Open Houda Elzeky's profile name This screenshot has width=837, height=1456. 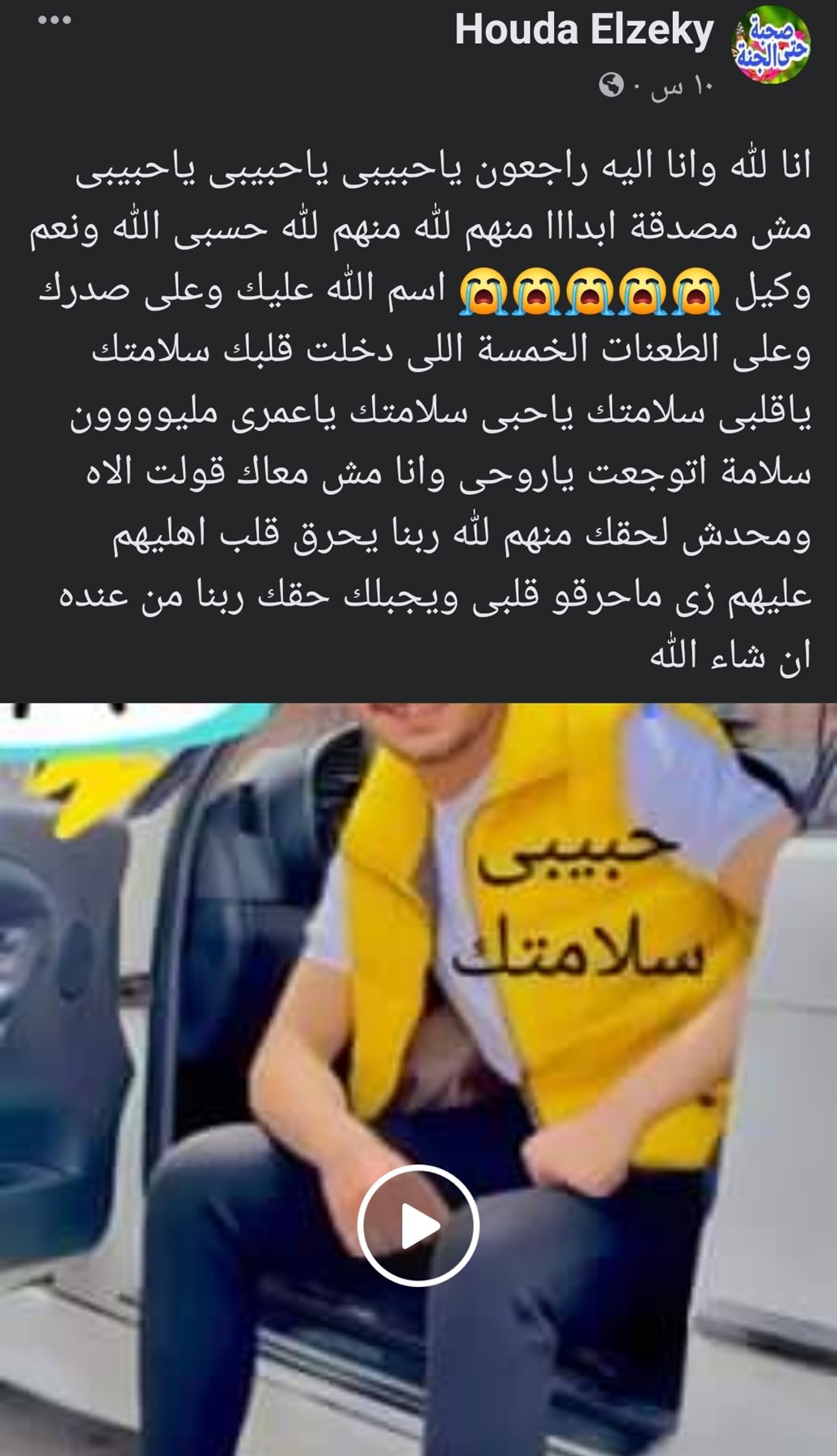coord(583,31)
